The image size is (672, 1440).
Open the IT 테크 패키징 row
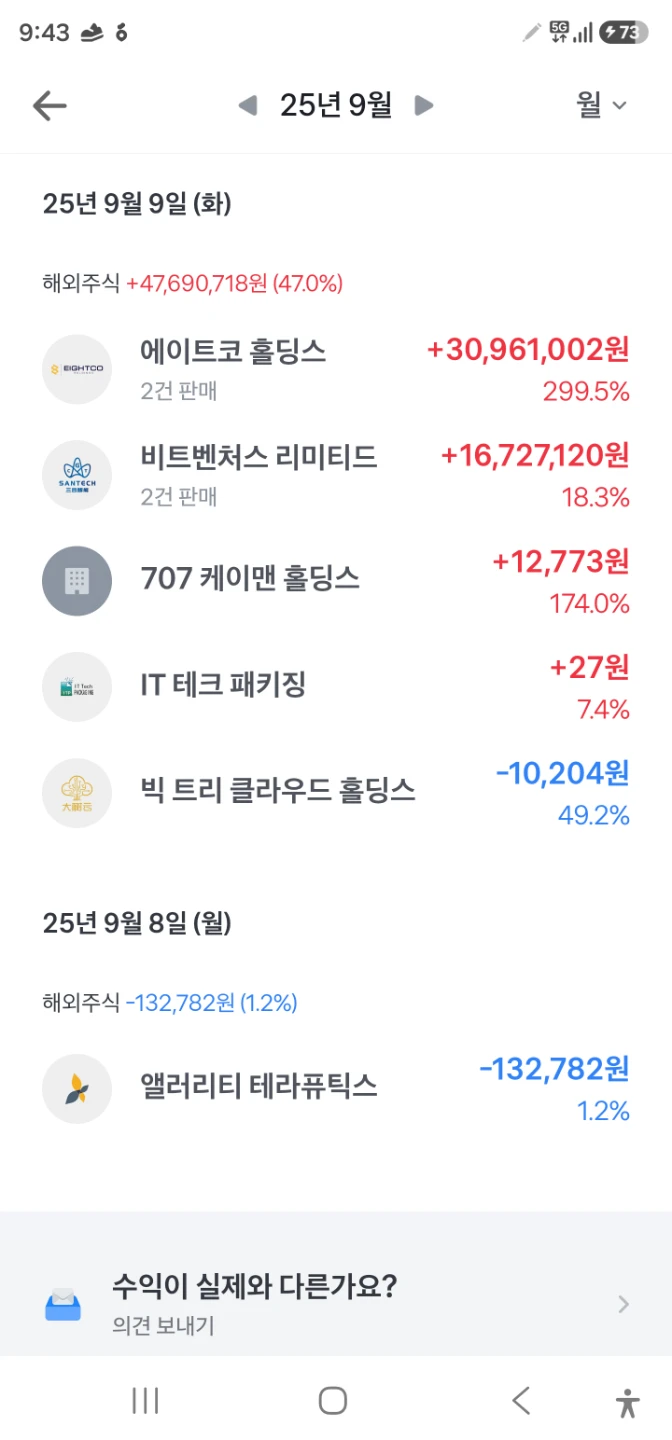(336, 688)
